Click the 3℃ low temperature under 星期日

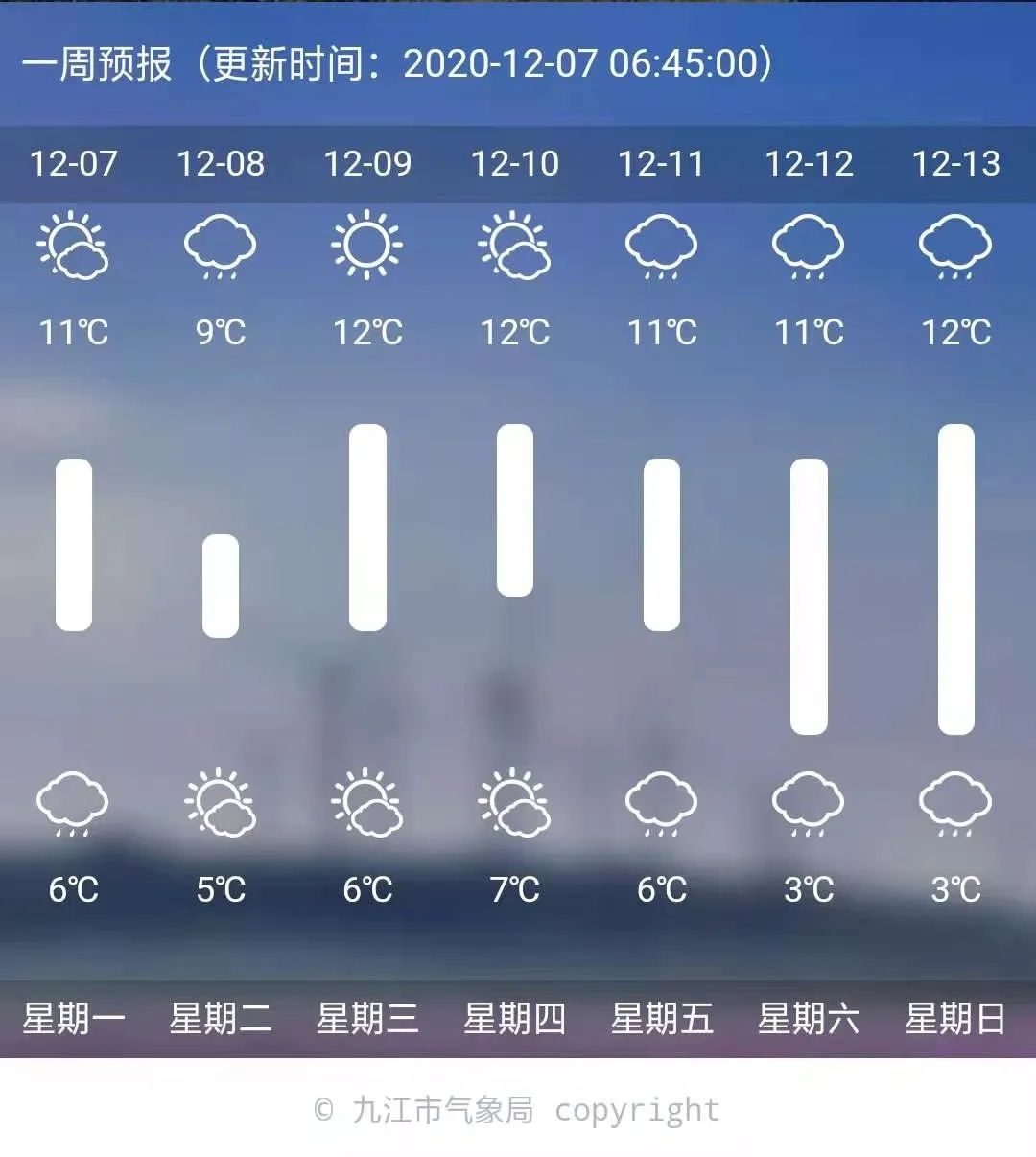click(954, 888)
